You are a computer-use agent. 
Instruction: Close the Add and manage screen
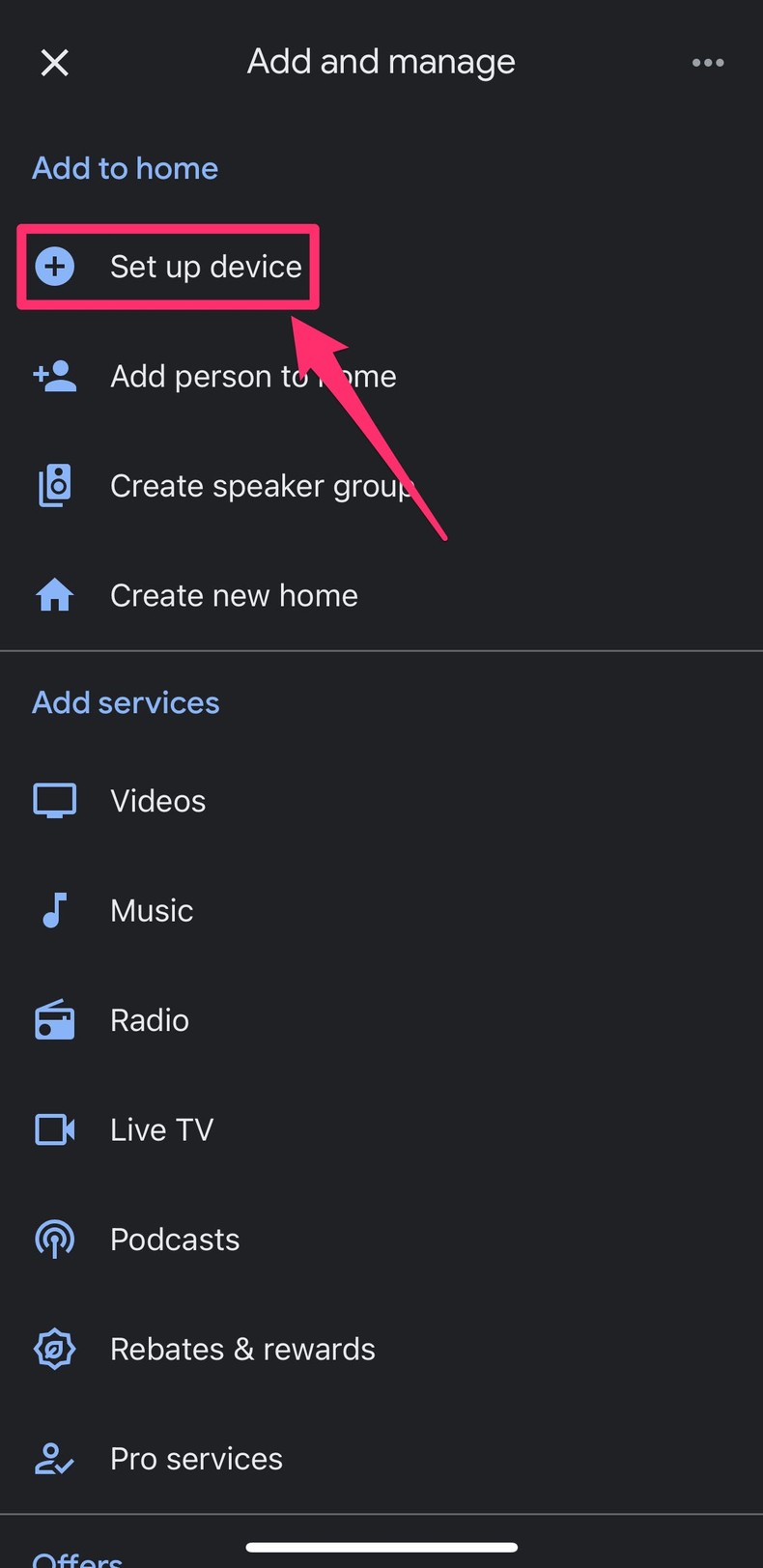click(55, 63)
